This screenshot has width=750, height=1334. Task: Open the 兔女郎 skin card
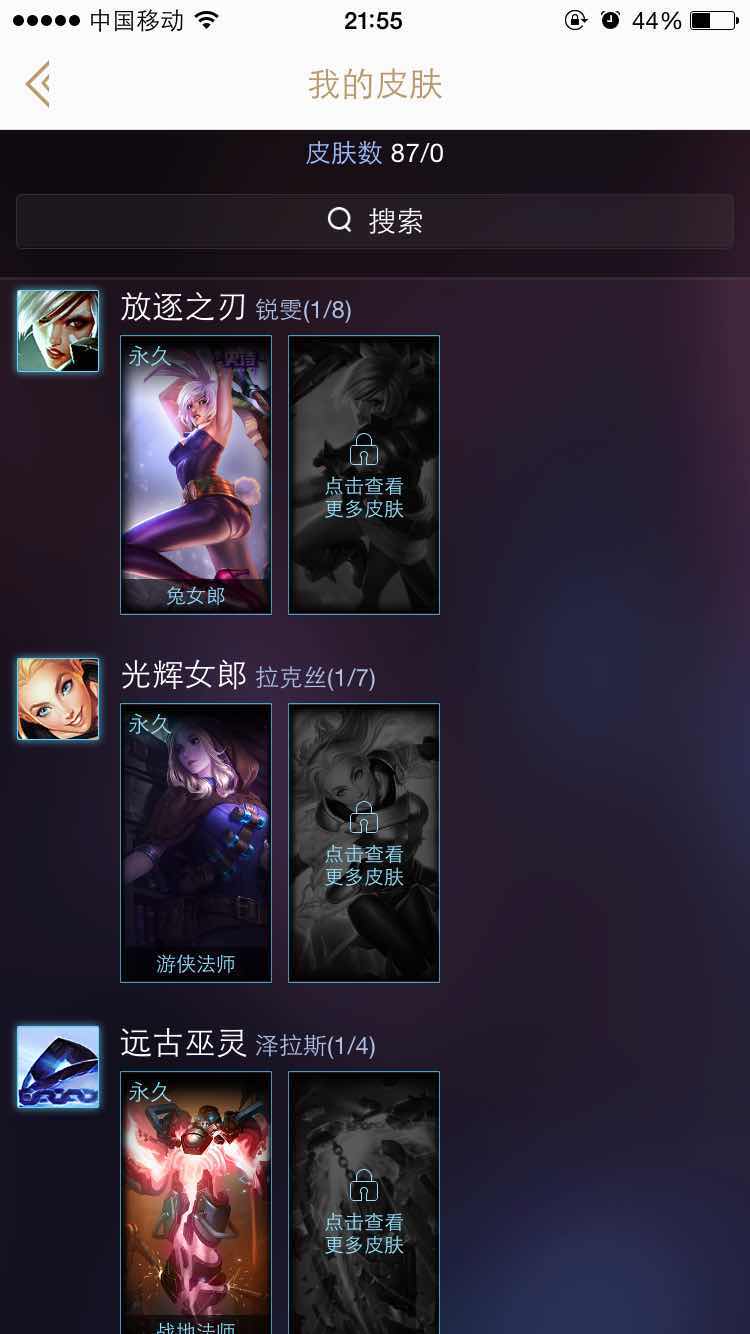coord(196,474)
